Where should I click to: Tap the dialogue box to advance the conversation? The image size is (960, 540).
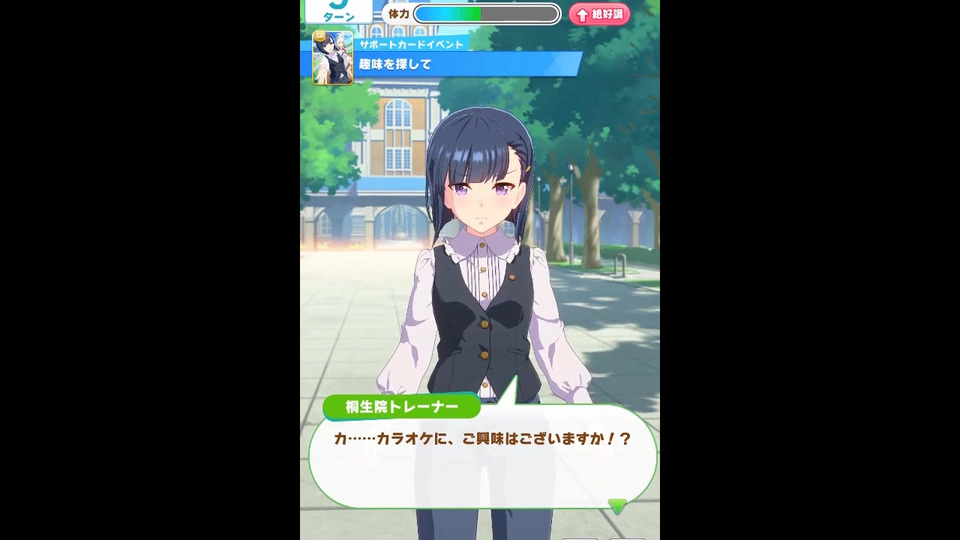[x=482, y=455]
